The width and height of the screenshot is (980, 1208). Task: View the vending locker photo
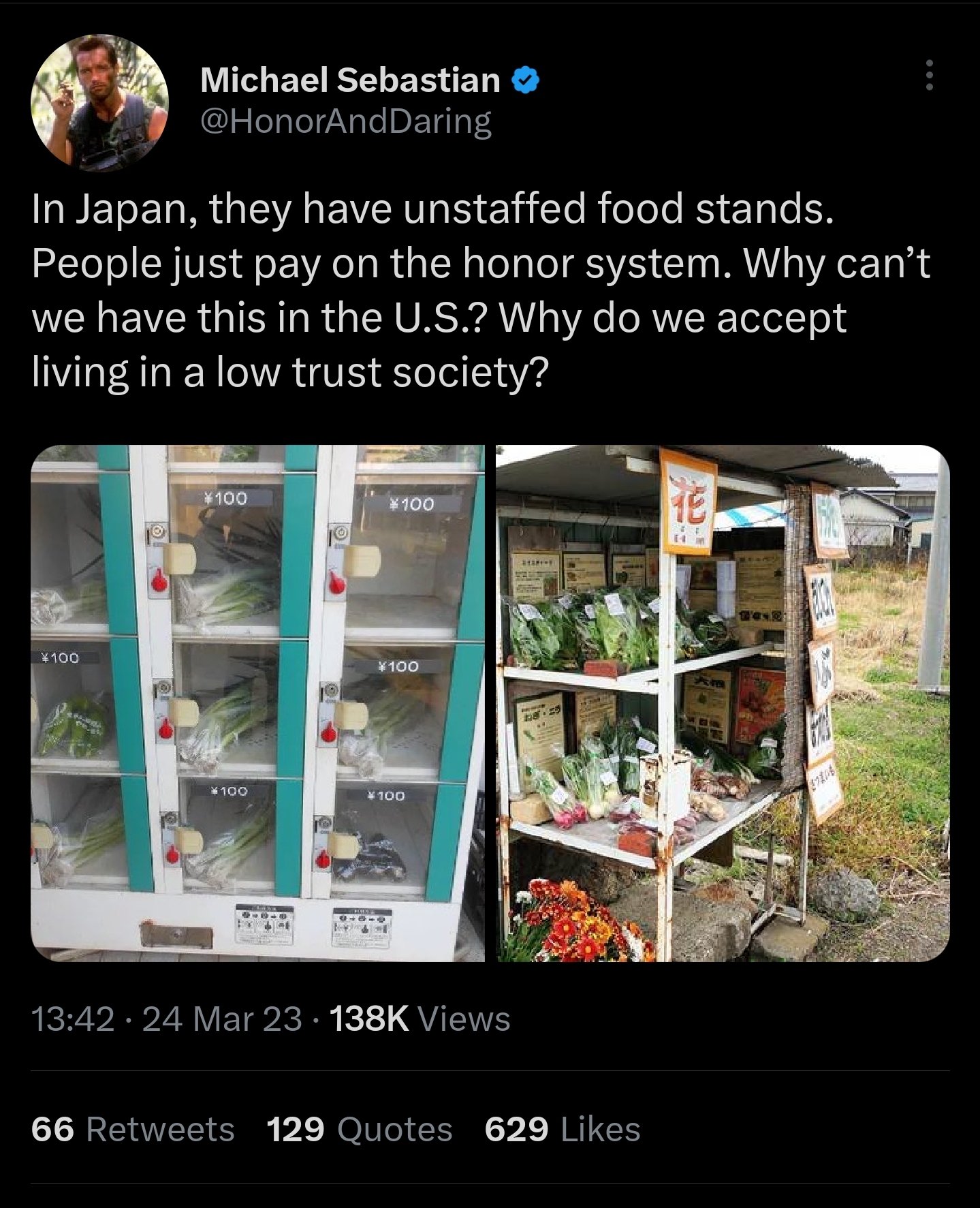tap(257, 703)
